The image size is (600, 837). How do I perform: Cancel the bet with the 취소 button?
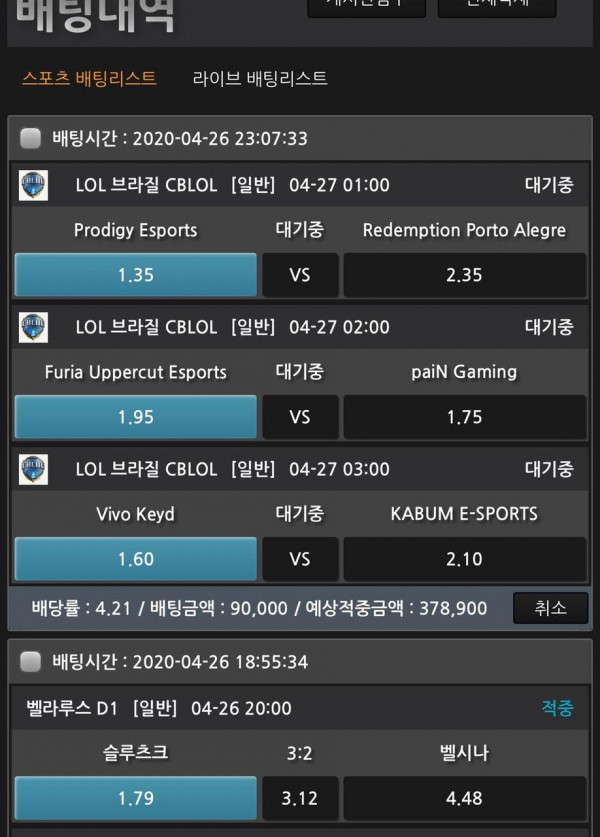(550, 607)
